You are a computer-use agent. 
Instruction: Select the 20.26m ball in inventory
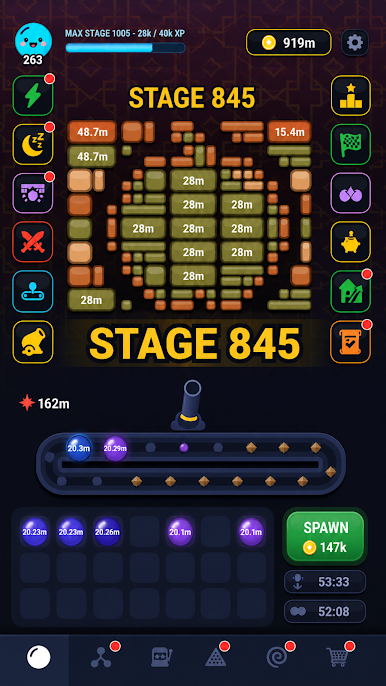point(107,532)
